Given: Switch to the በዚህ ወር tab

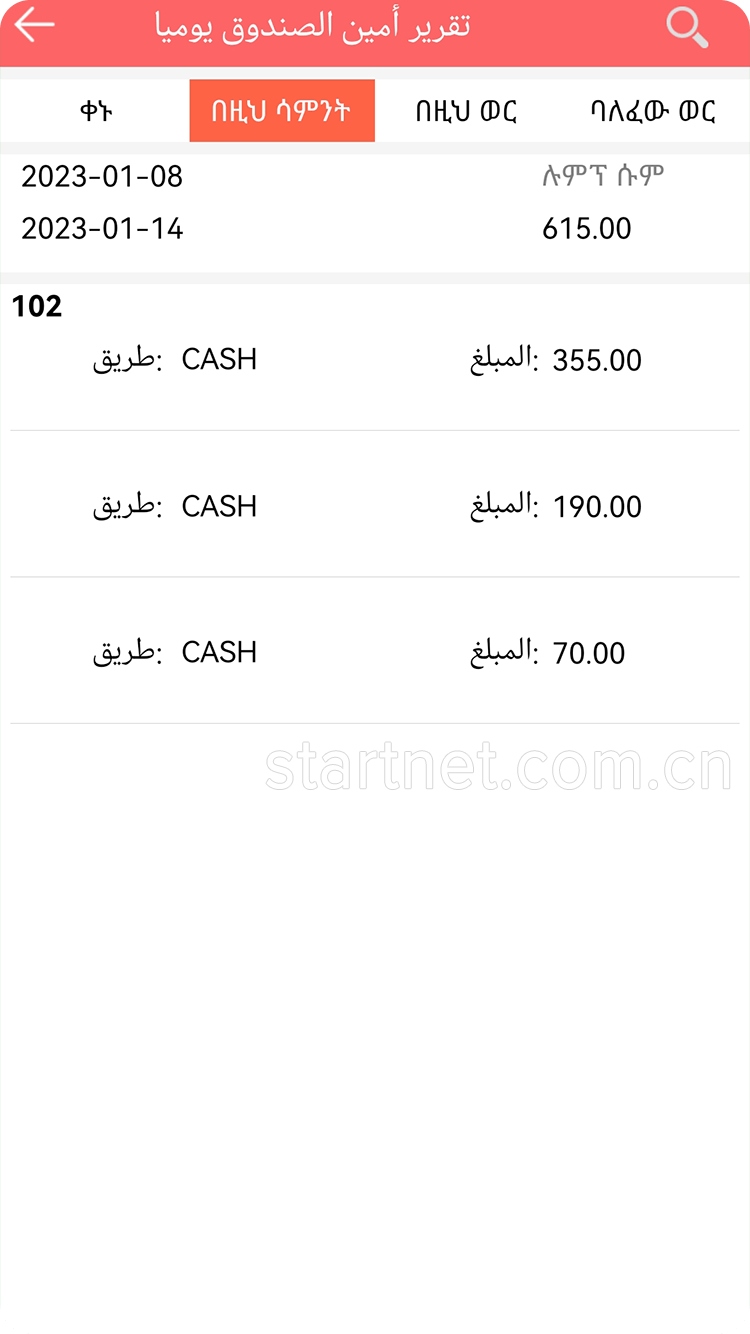Looking at the screenshot, I should [465, 111].
